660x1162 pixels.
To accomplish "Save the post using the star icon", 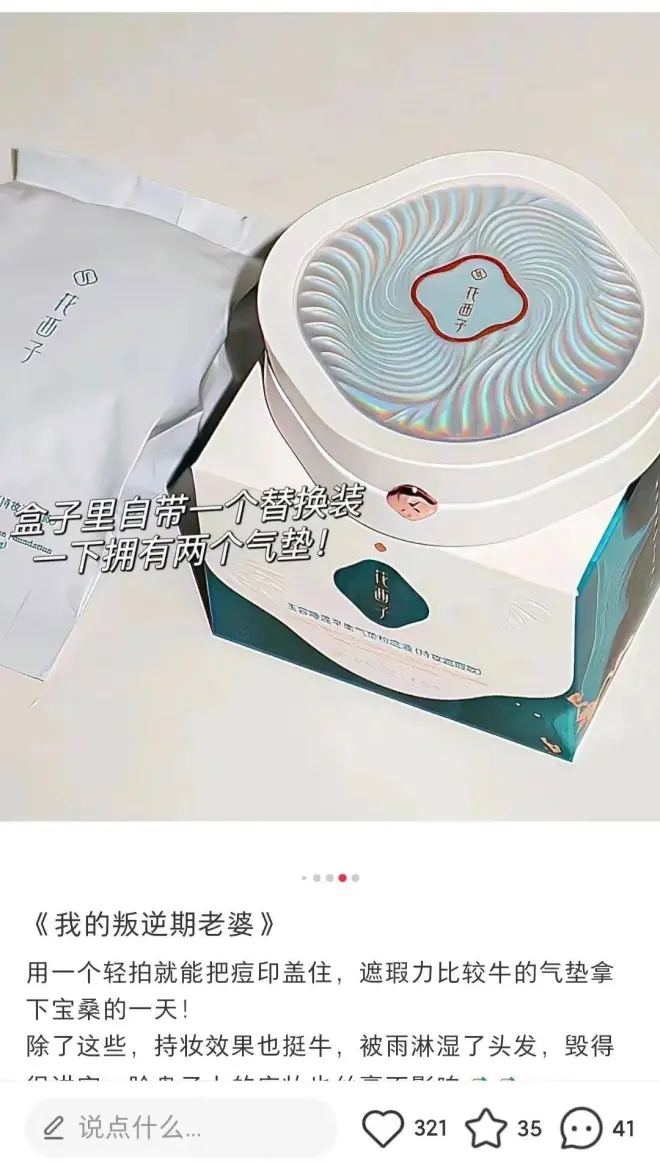I will [x=487, y=1128].
